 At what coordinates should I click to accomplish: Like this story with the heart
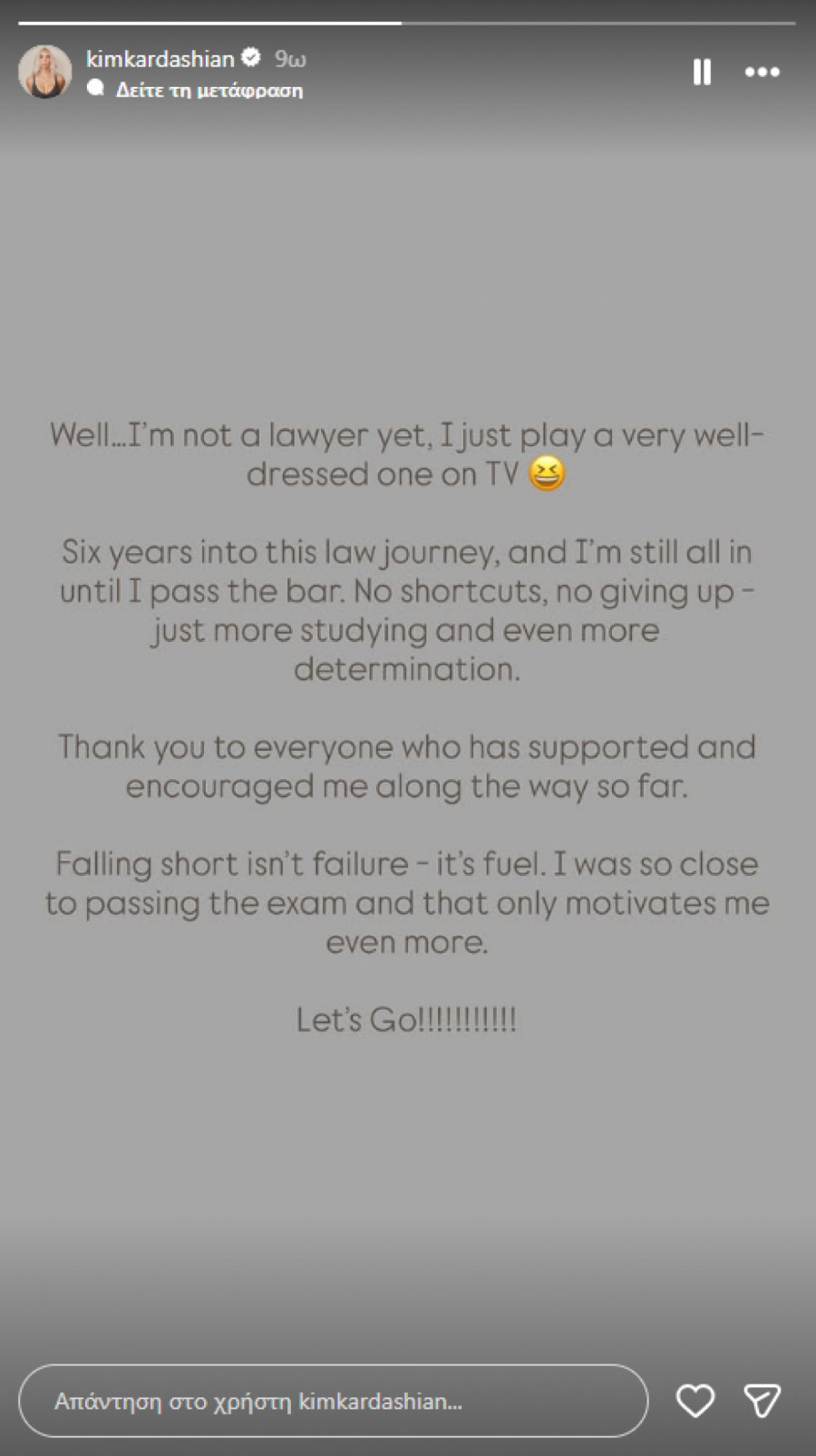[695, 1401]
